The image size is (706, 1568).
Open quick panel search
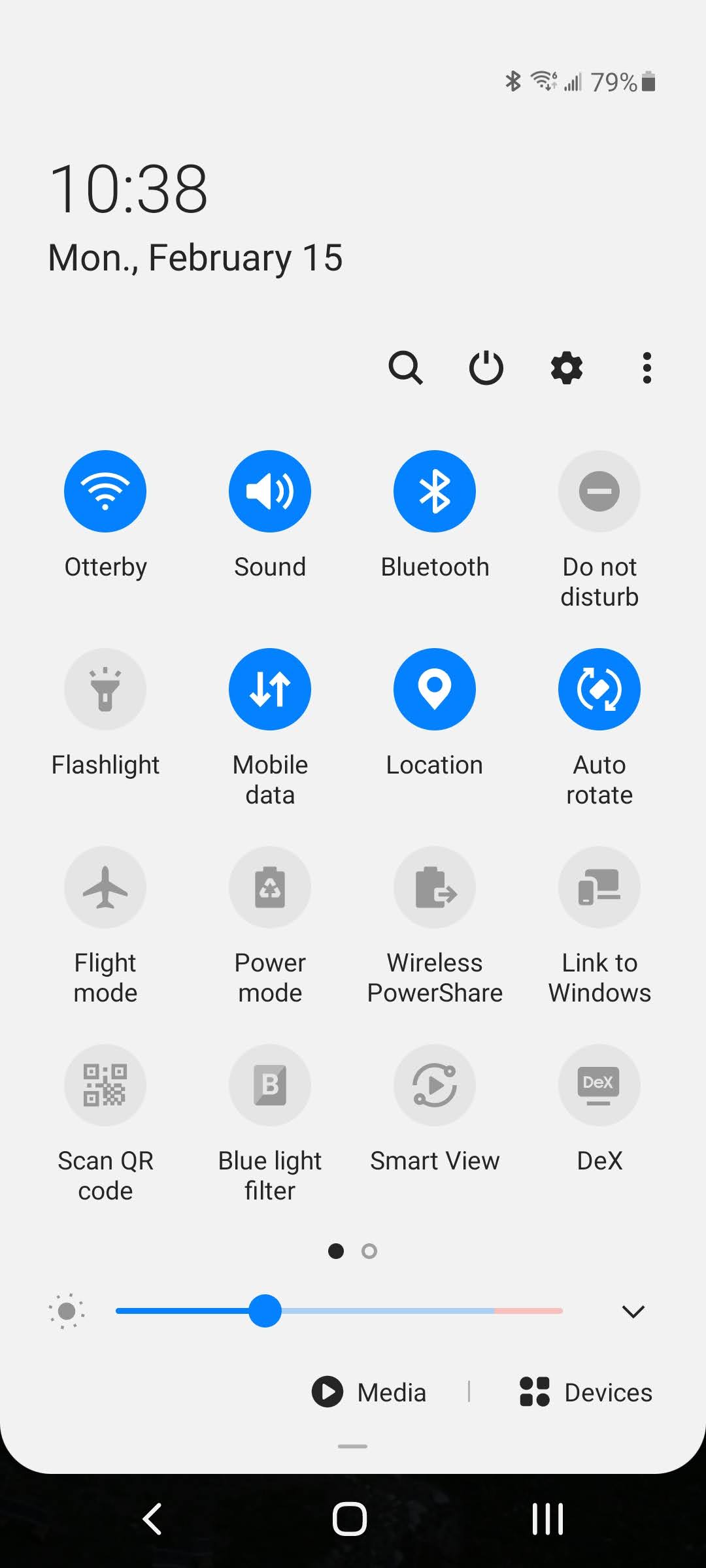(x=405, y=368)
